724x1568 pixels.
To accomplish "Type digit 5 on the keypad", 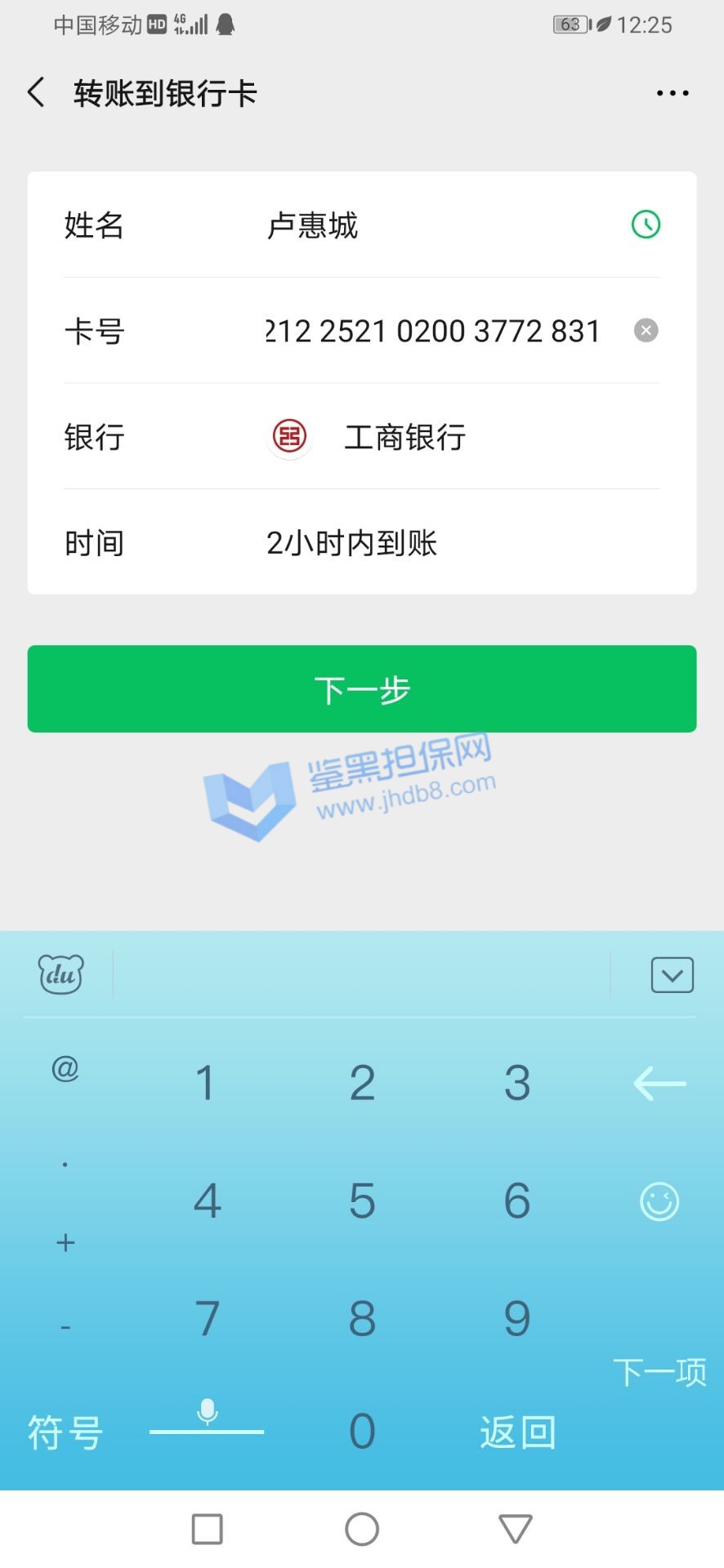I will pyautogui.click(x=362, y=1201).
